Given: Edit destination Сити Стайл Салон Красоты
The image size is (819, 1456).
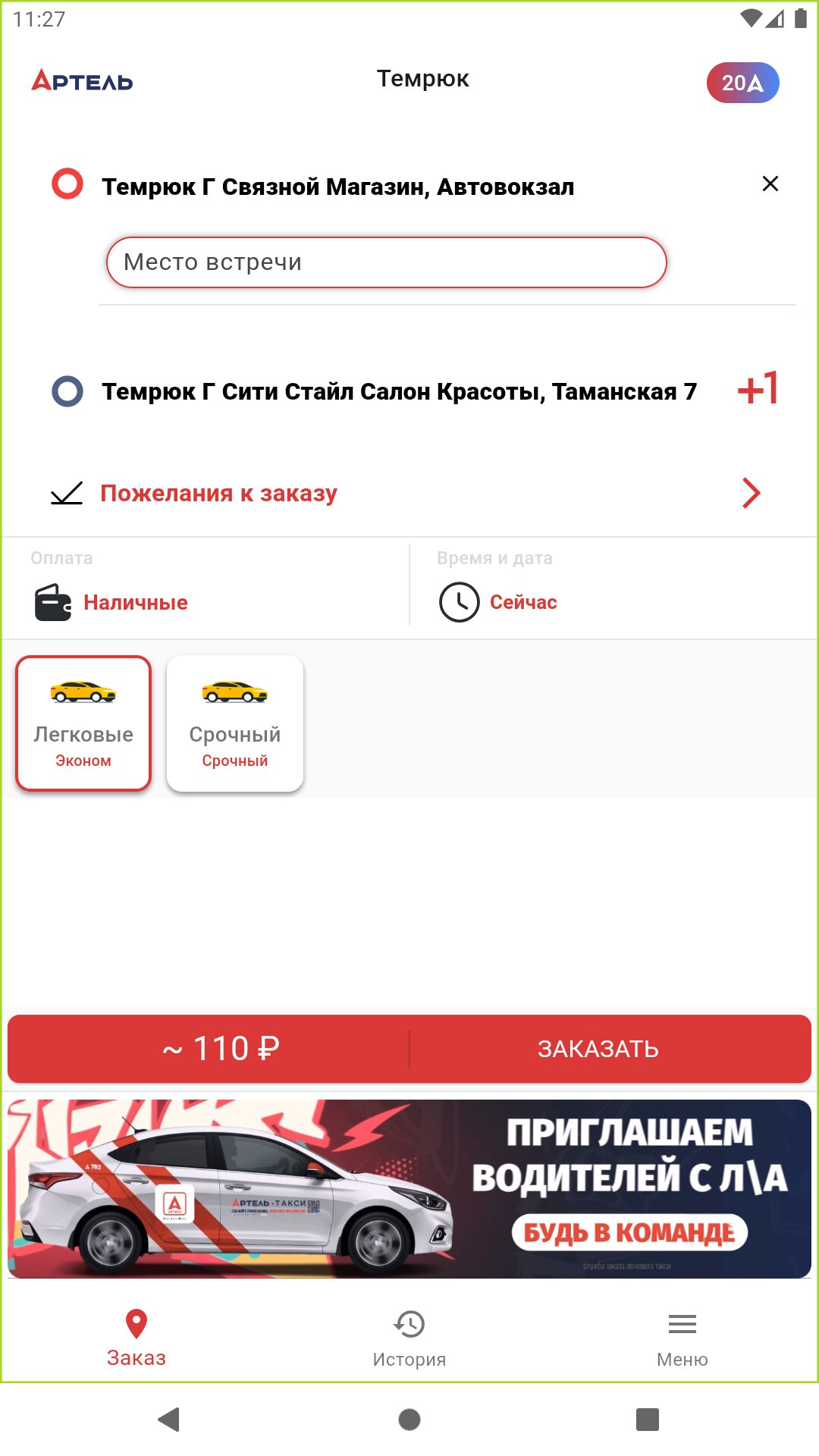Looking at the screenshot, I should pyautogui.click(x=399, y=391).
